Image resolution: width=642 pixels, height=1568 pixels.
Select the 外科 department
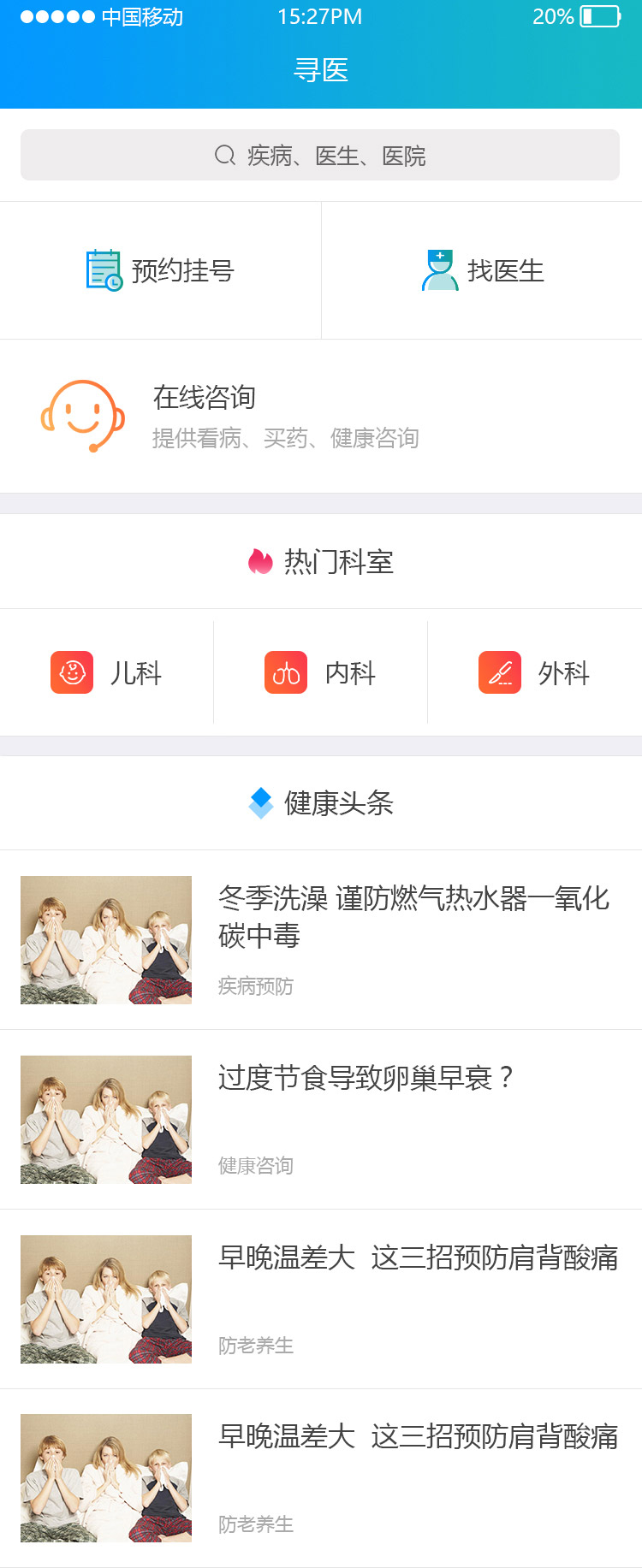[x=535, y=672]
